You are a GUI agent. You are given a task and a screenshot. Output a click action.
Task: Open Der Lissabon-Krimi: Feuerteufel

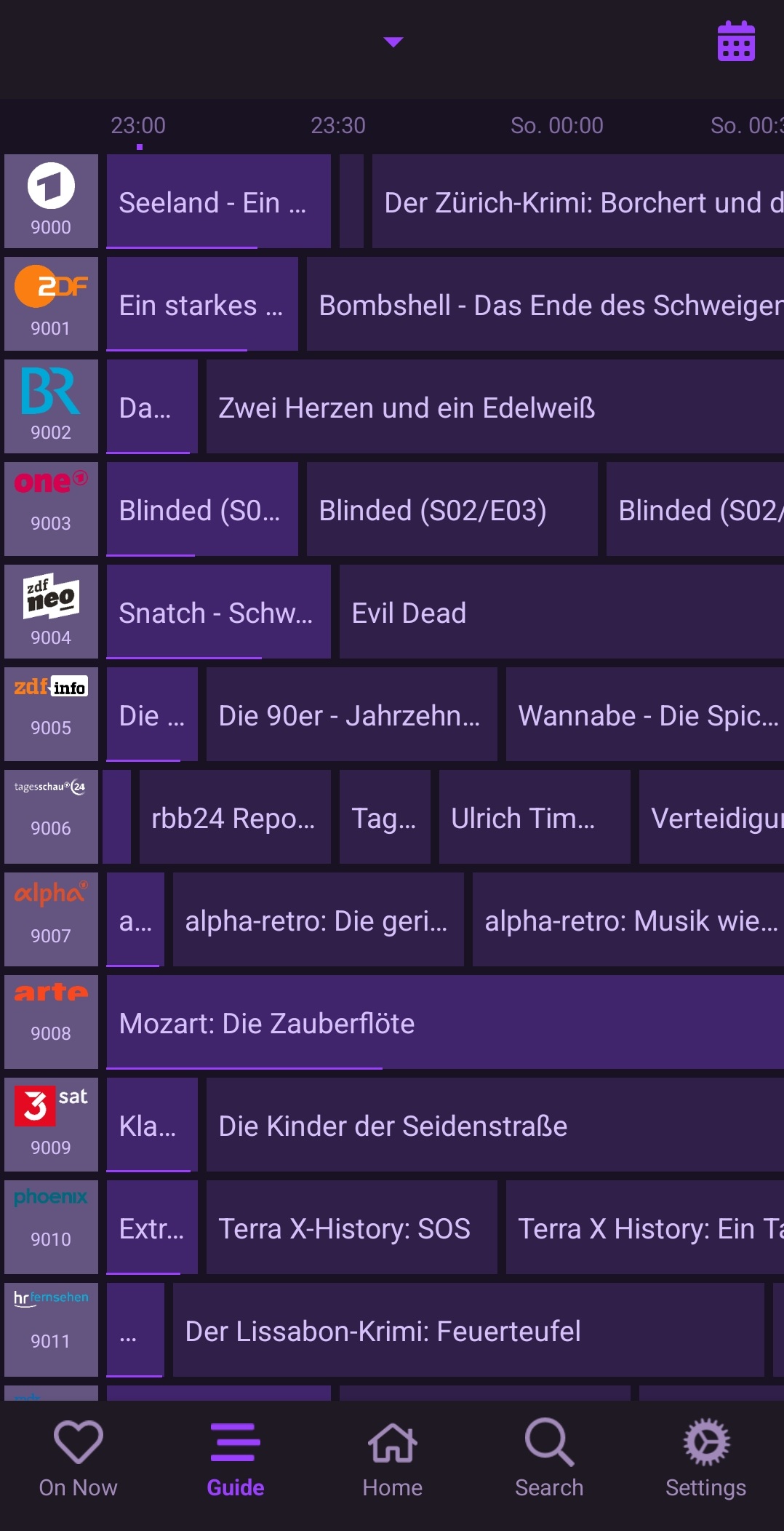[x=468, y=1330]
